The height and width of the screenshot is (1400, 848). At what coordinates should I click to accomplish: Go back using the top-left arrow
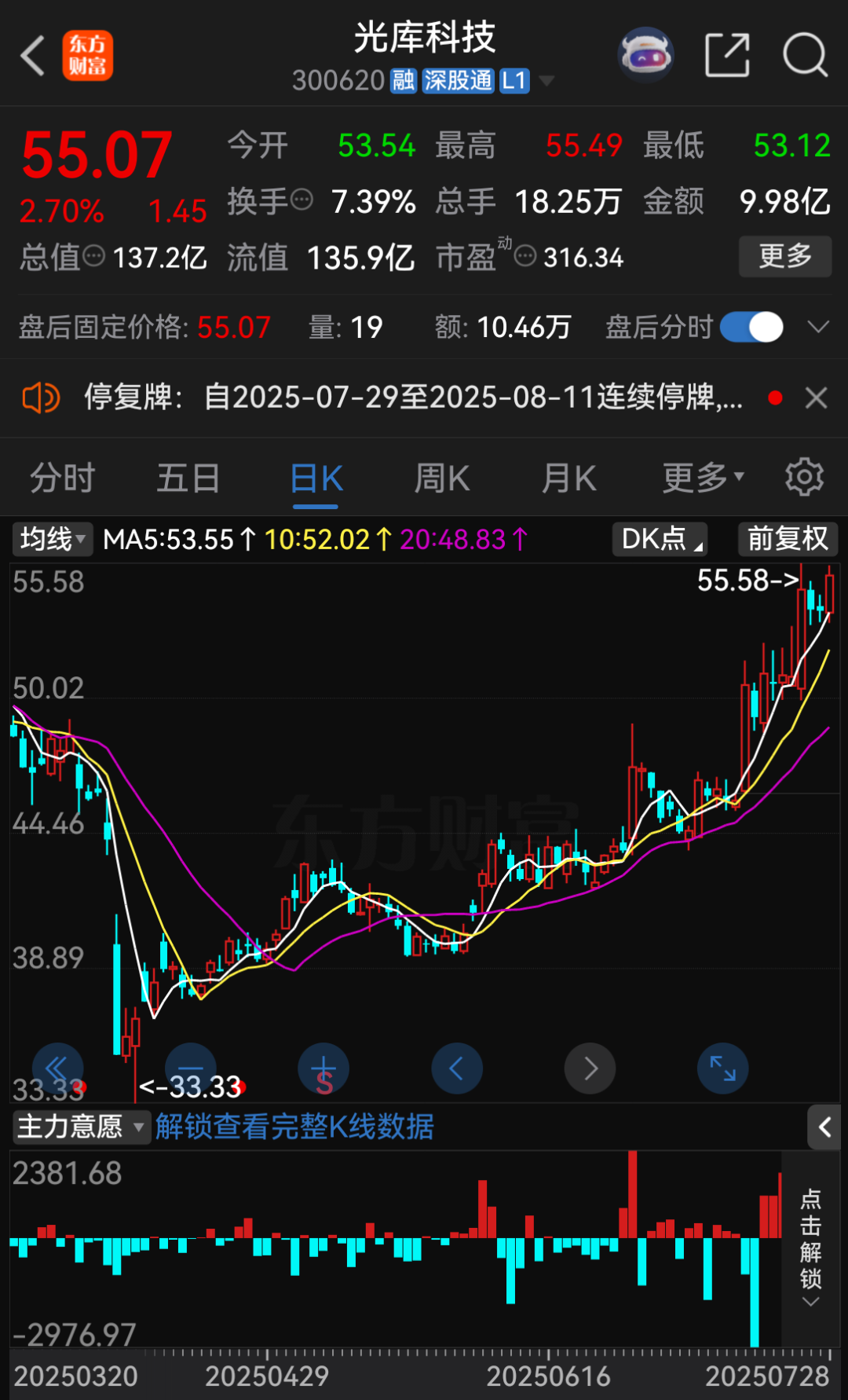pos(33,56)
